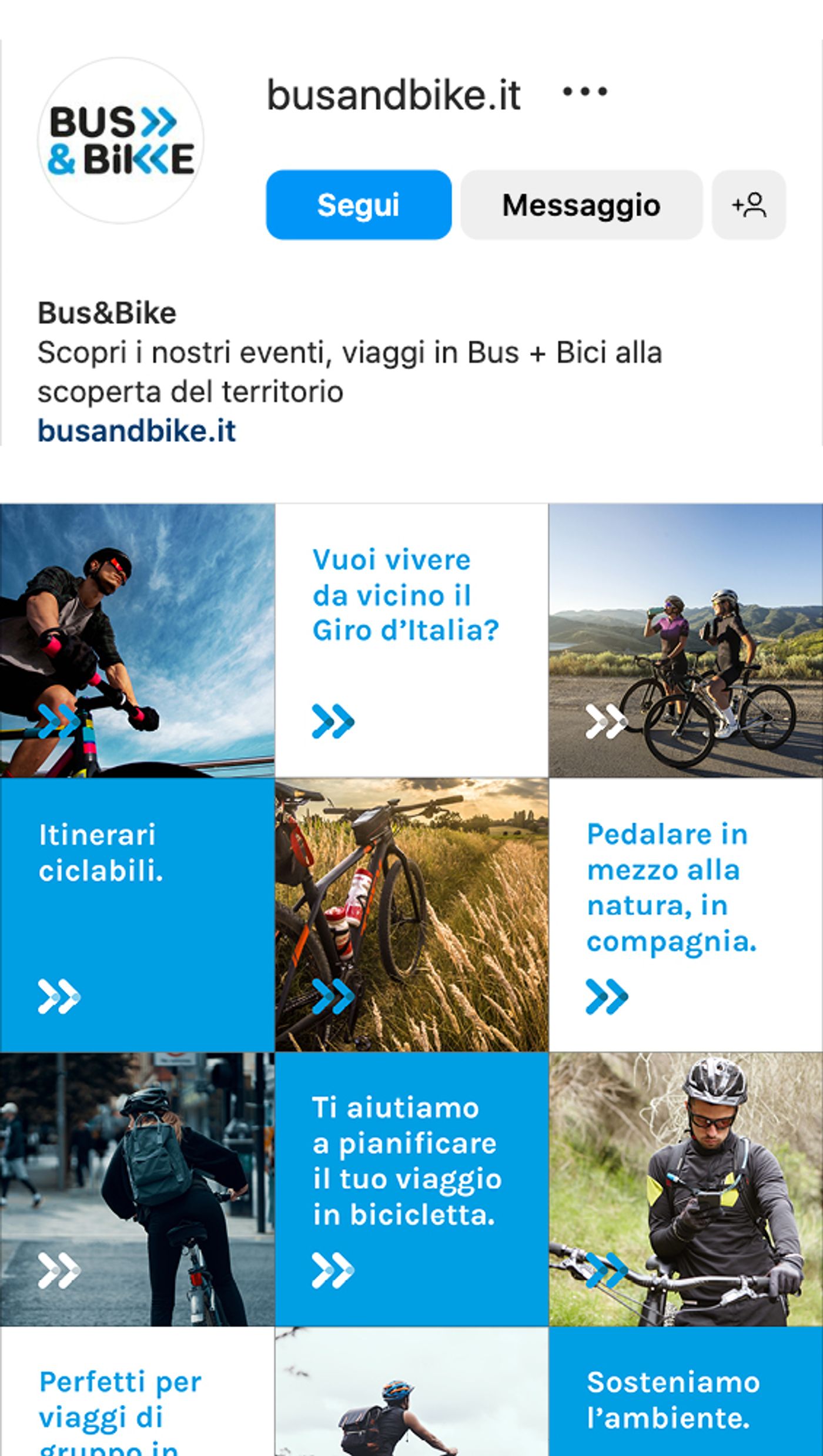Screen dimensions: 823x1456
Task: Open the city cyclist with backpack photo post
Action: [x=137, y=1189]
